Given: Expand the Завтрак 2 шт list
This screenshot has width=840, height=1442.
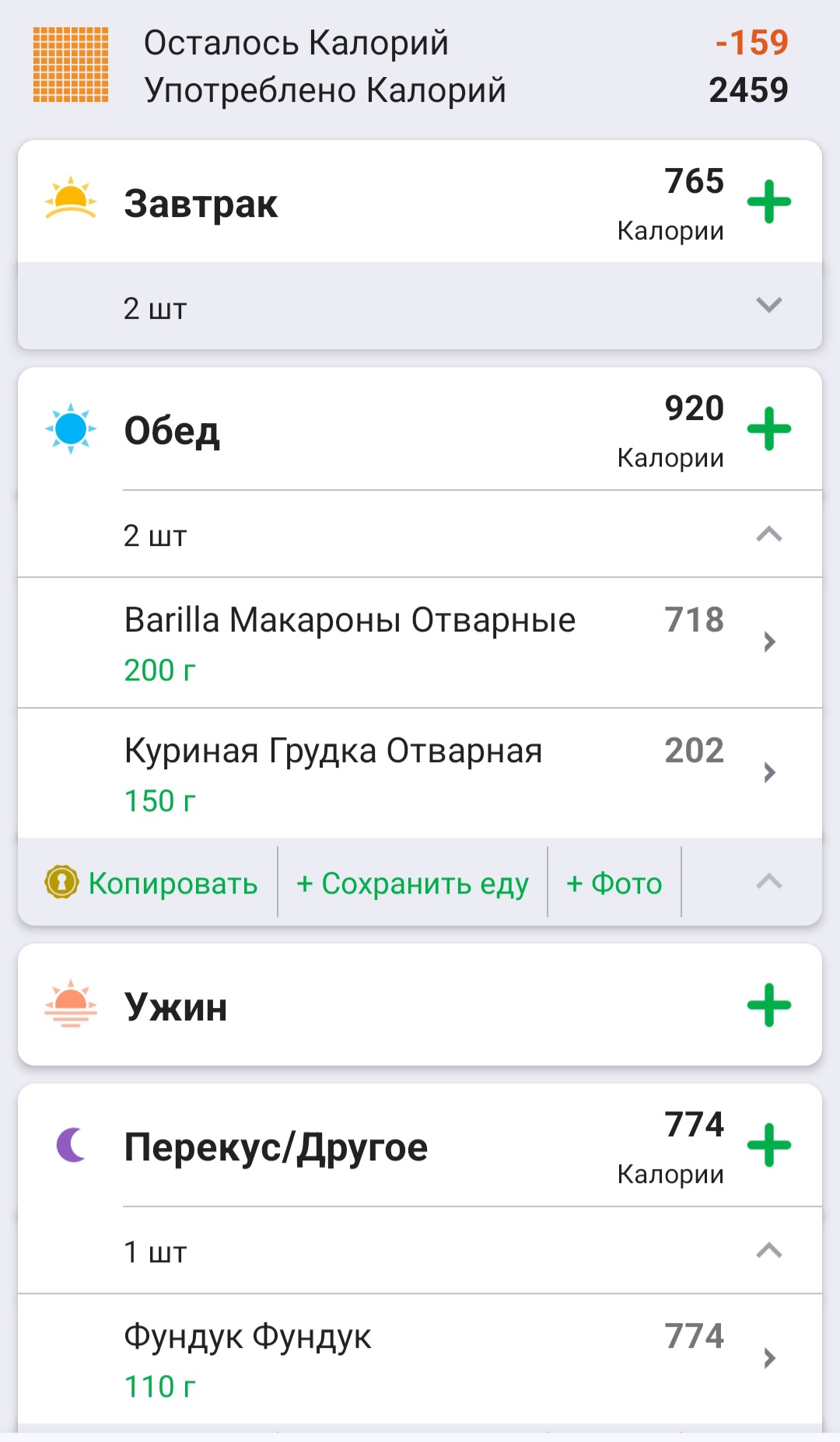Looking at the screenshot, I should [768, 306].
